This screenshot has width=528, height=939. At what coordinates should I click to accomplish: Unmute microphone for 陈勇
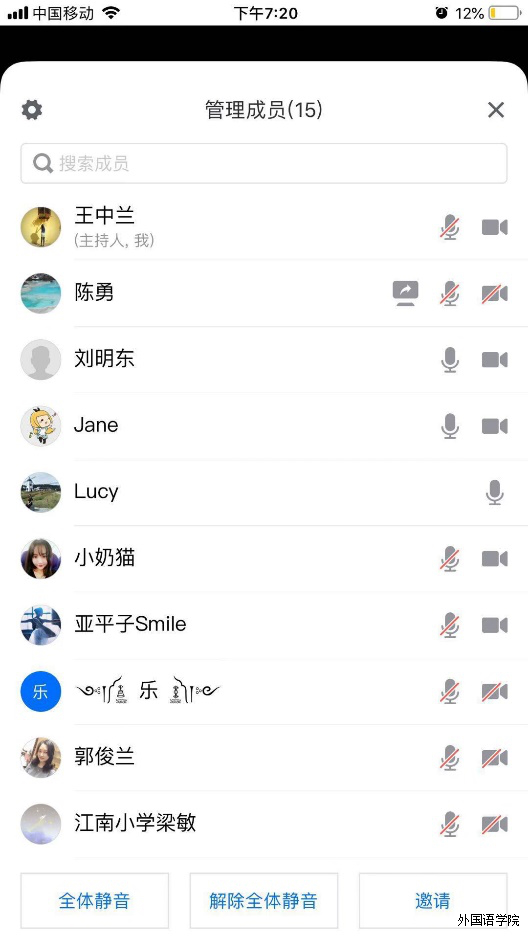[x=450, y=293]
